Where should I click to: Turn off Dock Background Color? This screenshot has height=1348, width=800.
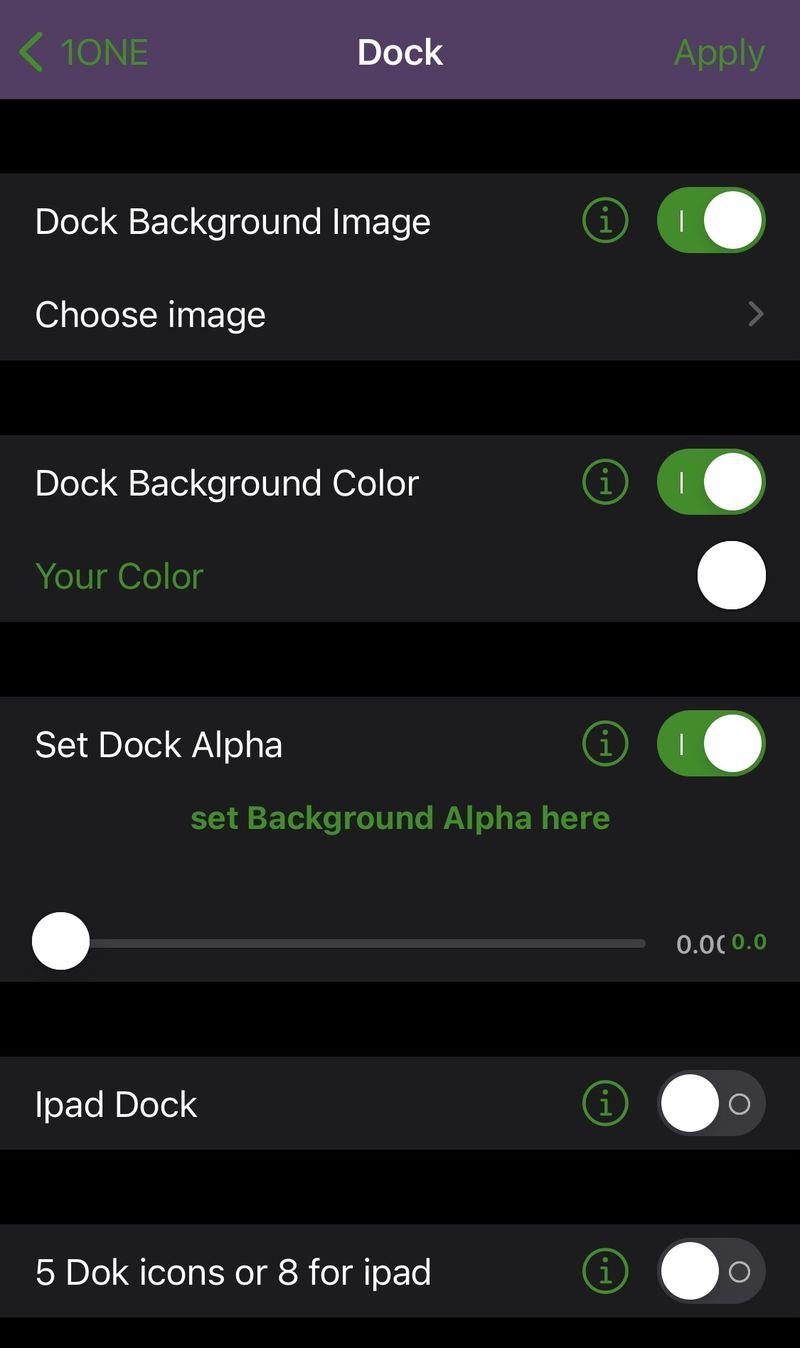pos(711,482)
